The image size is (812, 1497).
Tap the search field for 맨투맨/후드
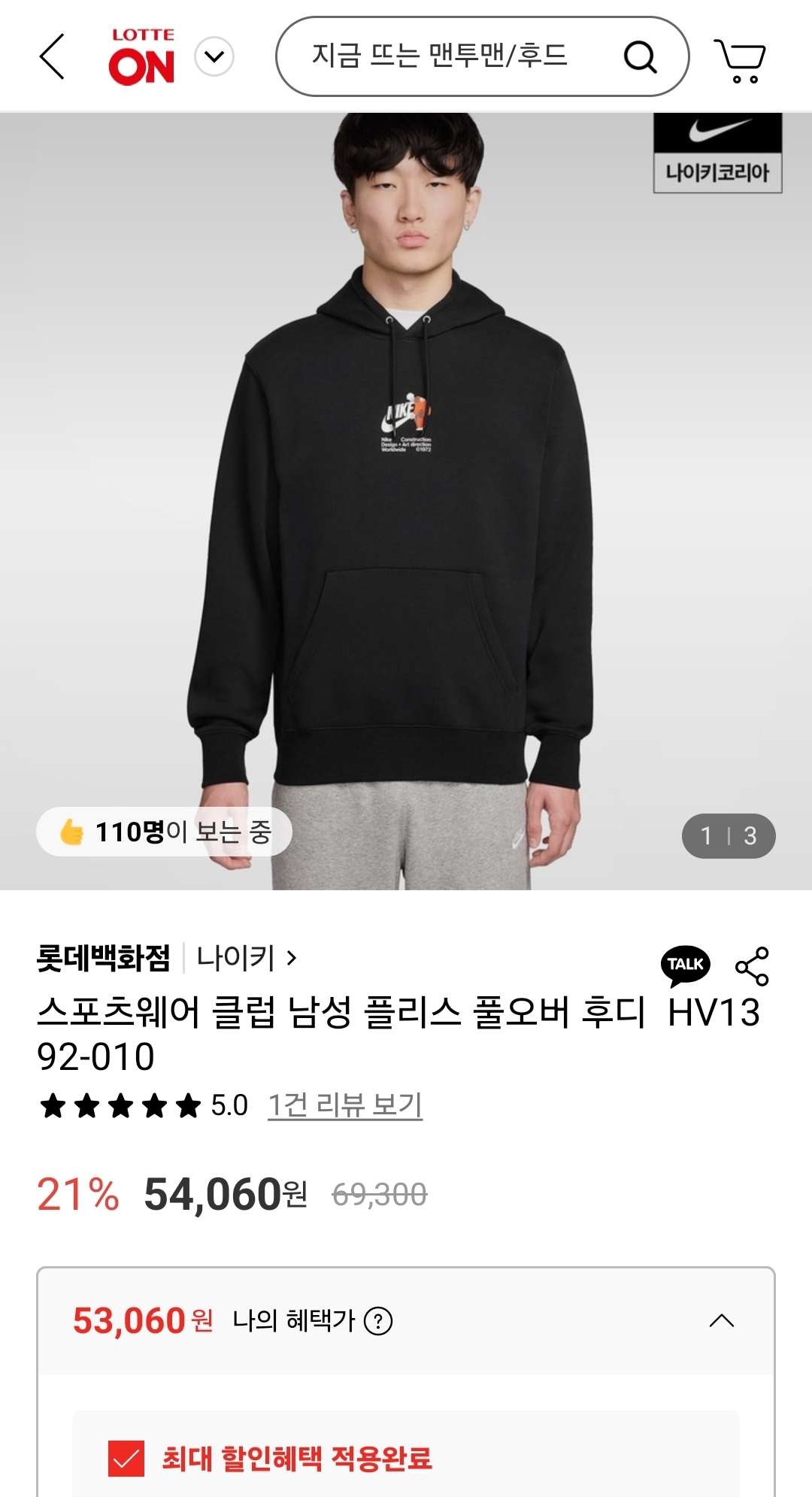click(440, 56)
